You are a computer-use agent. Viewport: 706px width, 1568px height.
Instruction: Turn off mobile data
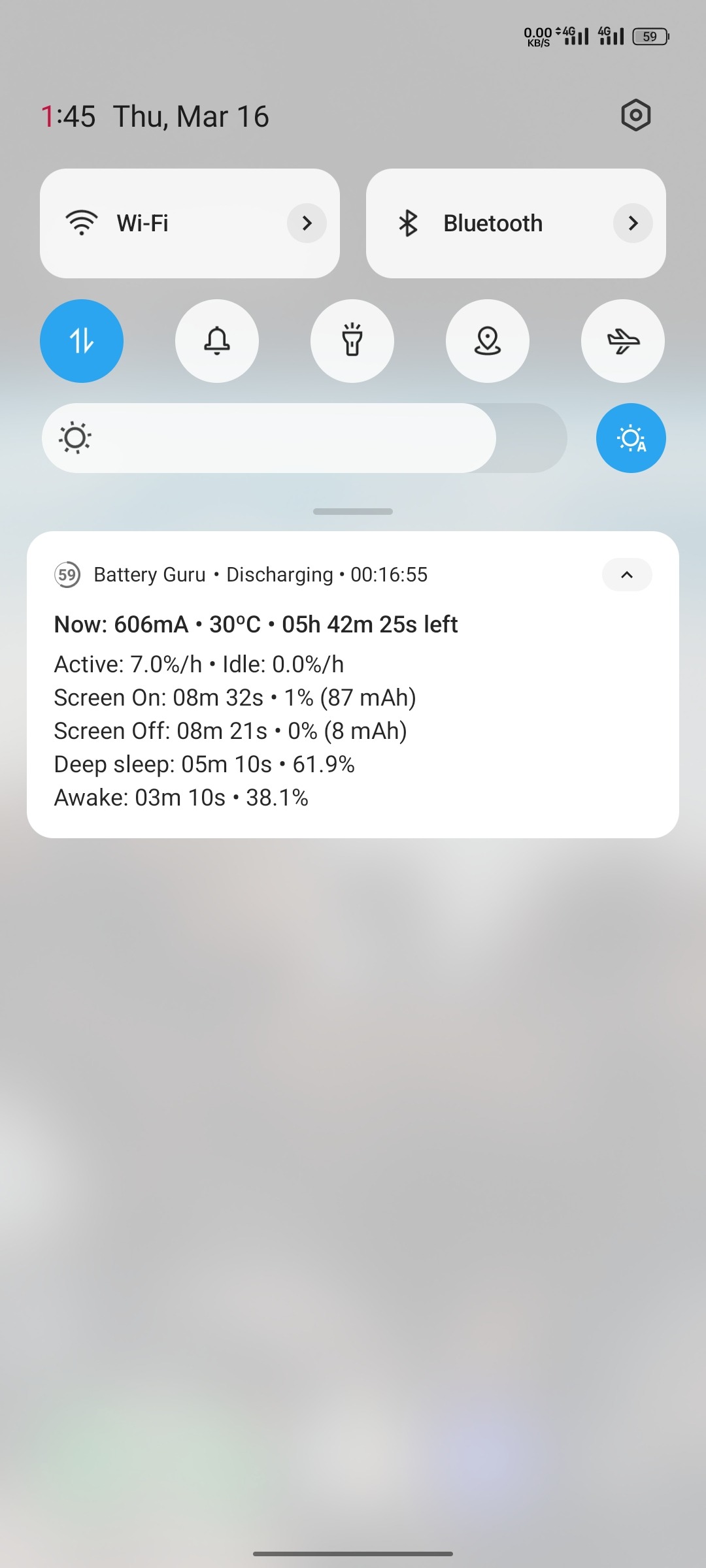tap(82, 341)
